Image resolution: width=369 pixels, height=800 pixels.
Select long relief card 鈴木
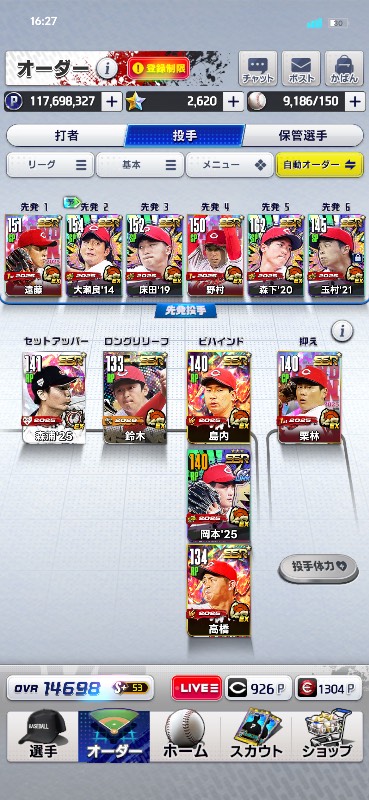pyautogui.click(x=135, y=397)
